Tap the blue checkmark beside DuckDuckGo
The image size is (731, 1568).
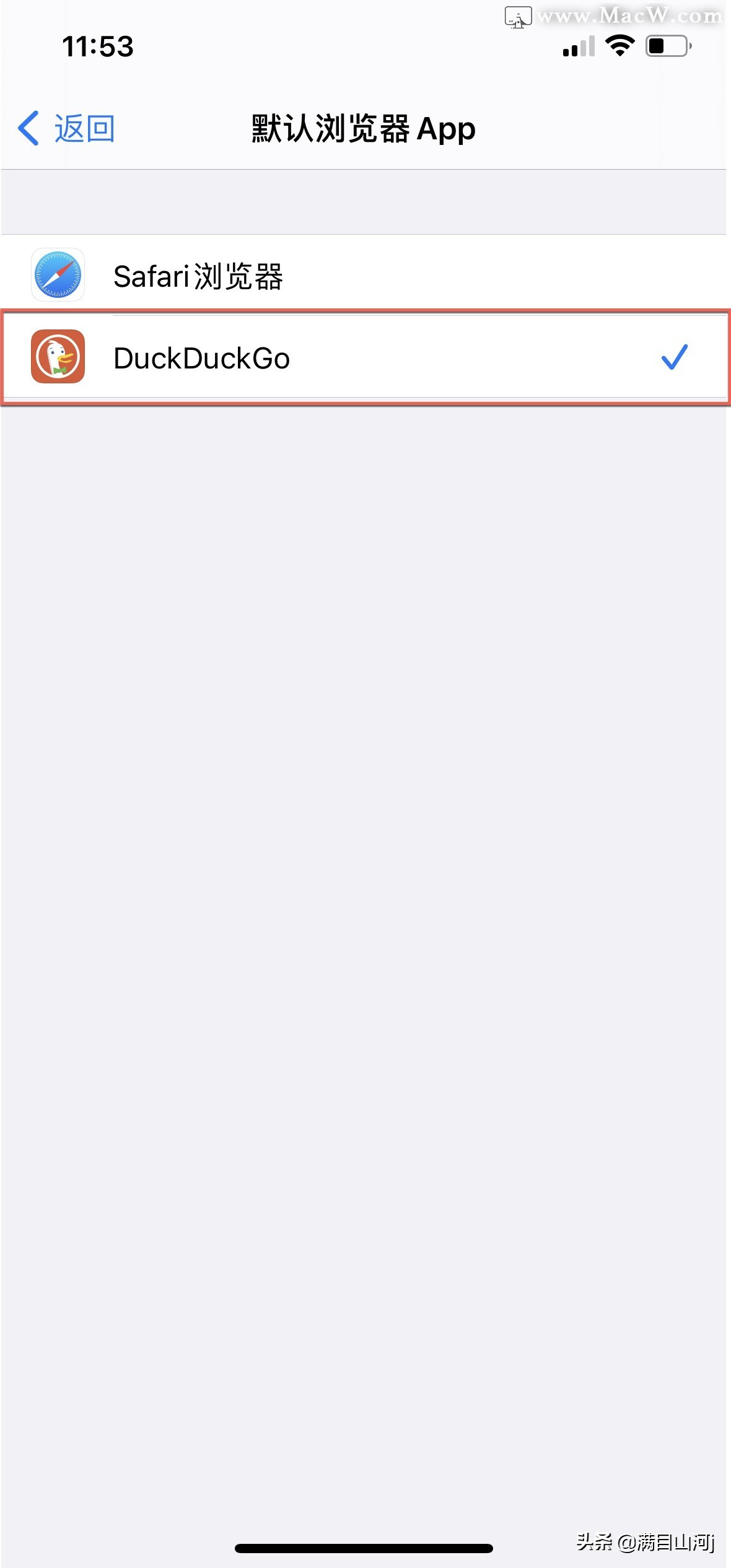(673, 358)
